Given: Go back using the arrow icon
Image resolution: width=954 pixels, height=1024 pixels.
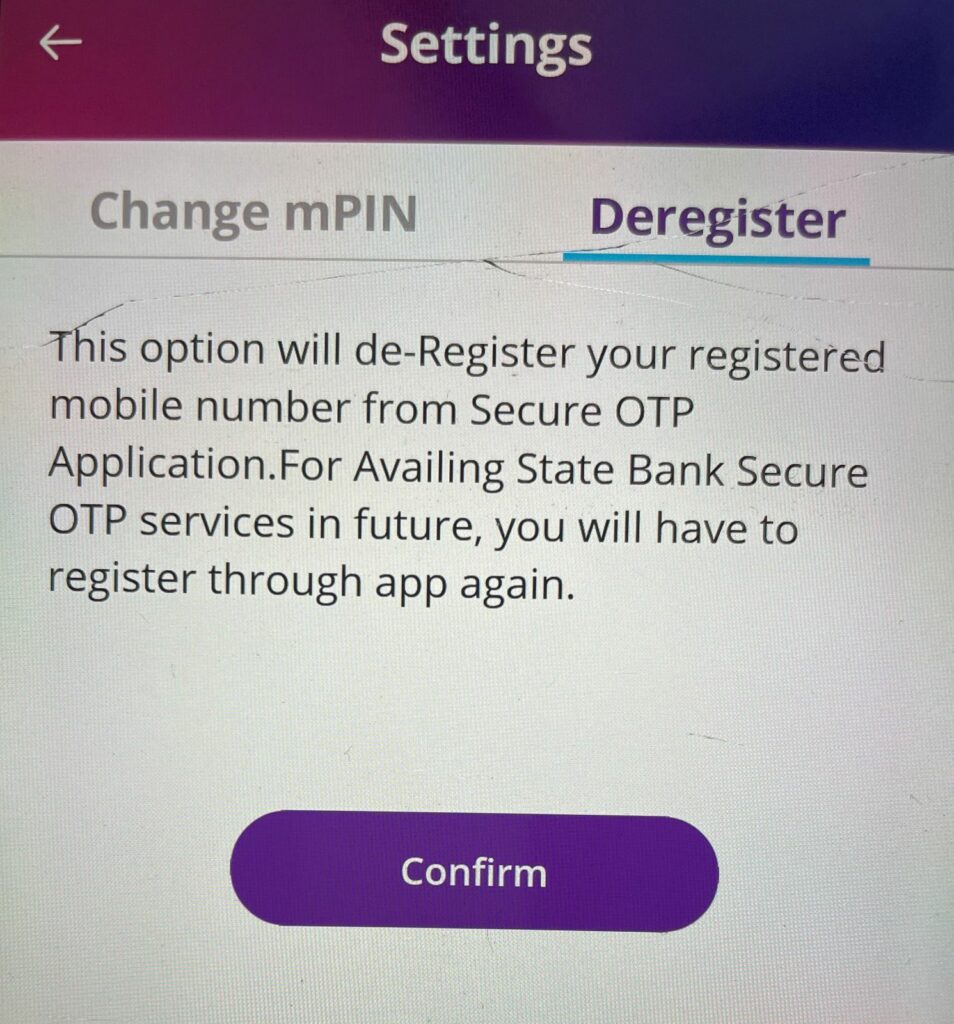Looking at the screenshot, I should click(x=60, y=44).
